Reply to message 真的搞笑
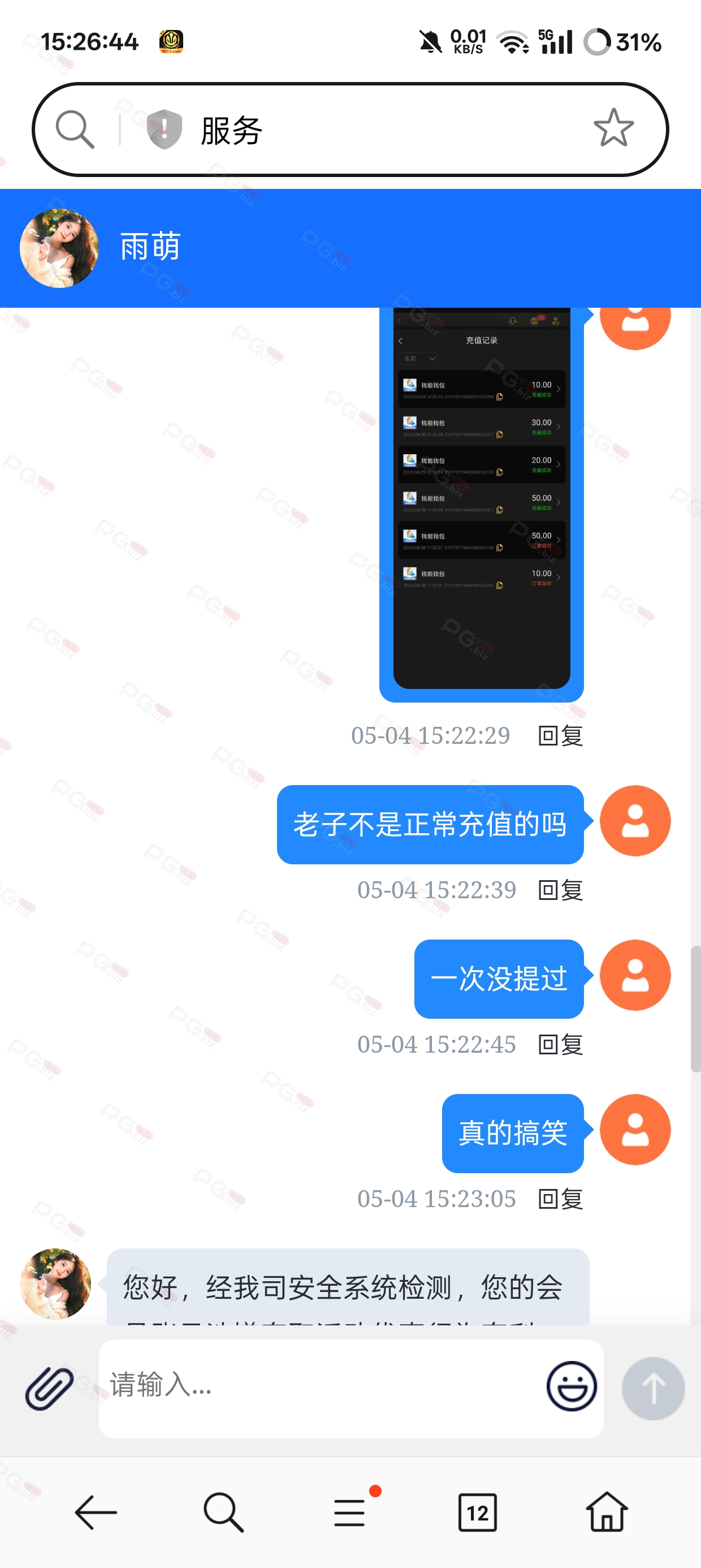Screen dimensions: 701x1568 tap(560, 1199)
